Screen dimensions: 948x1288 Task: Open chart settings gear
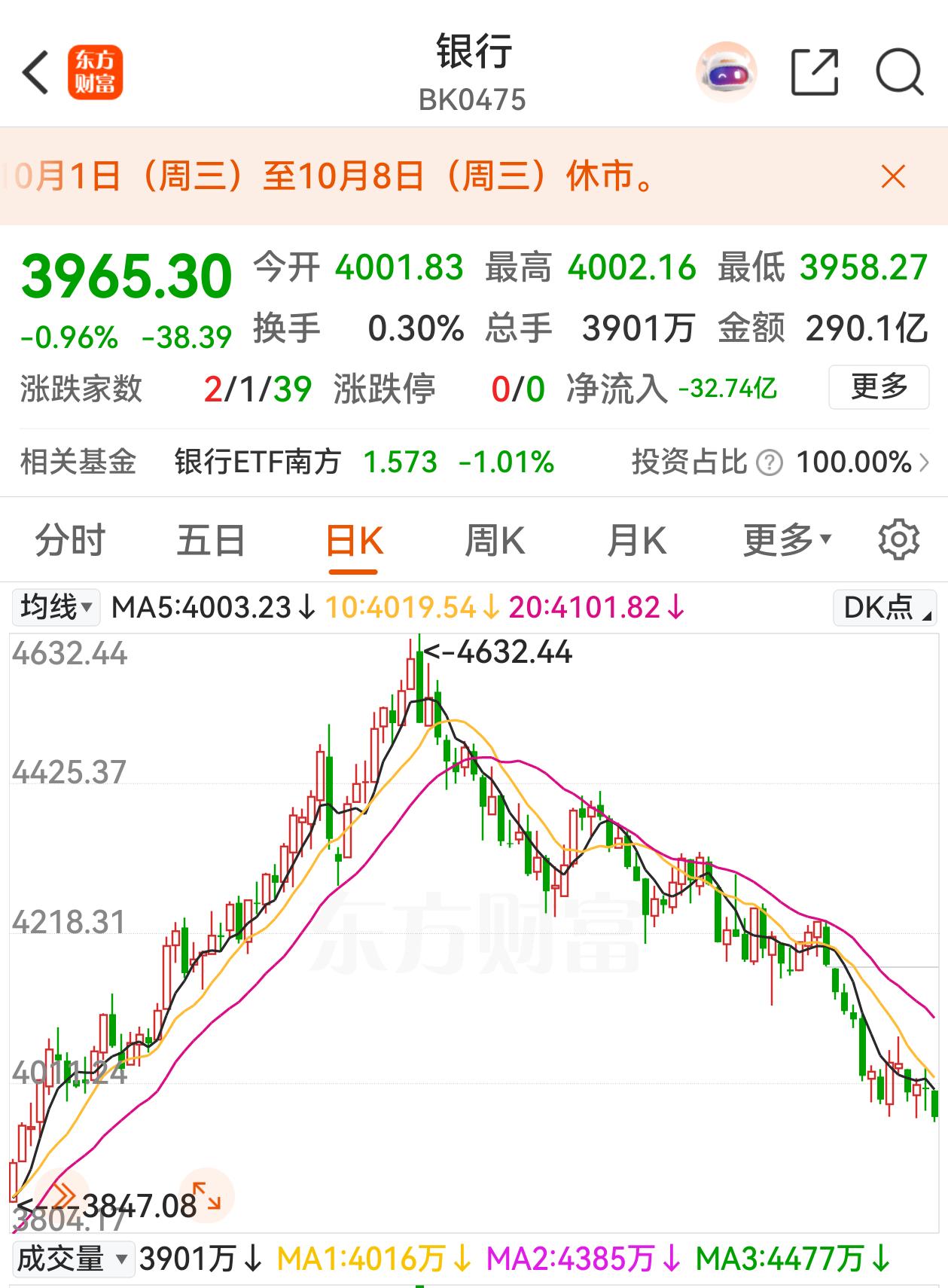tap(898, 539)
